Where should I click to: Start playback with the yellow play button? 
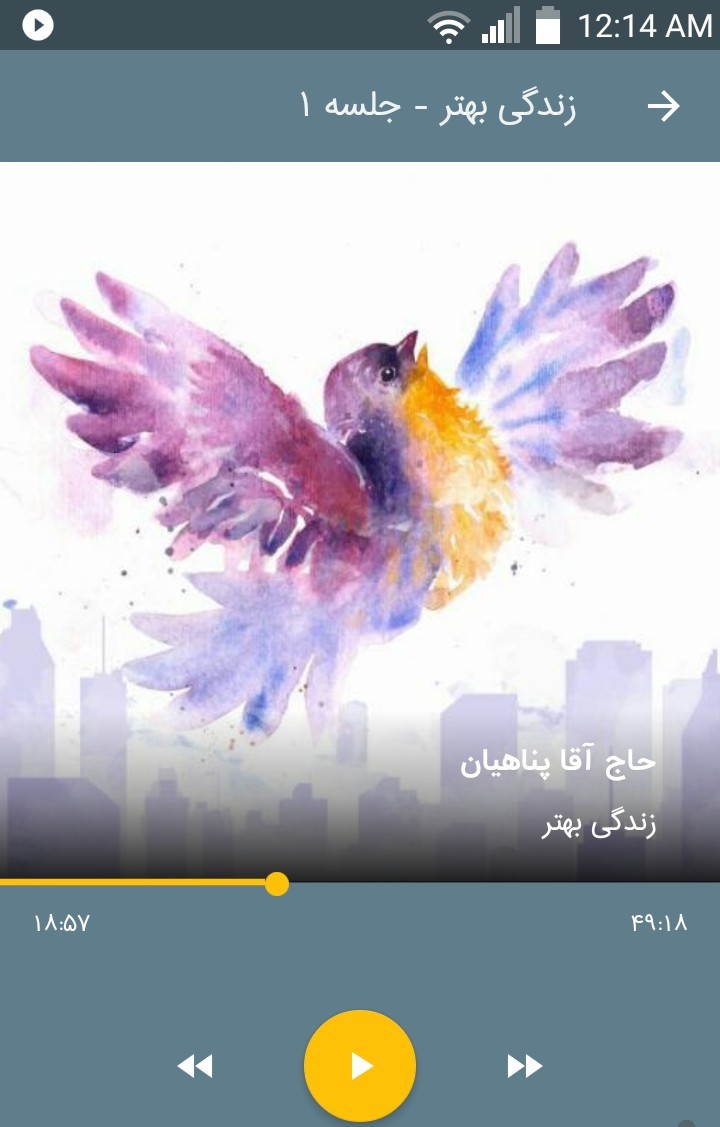[x=360, y=1066]
